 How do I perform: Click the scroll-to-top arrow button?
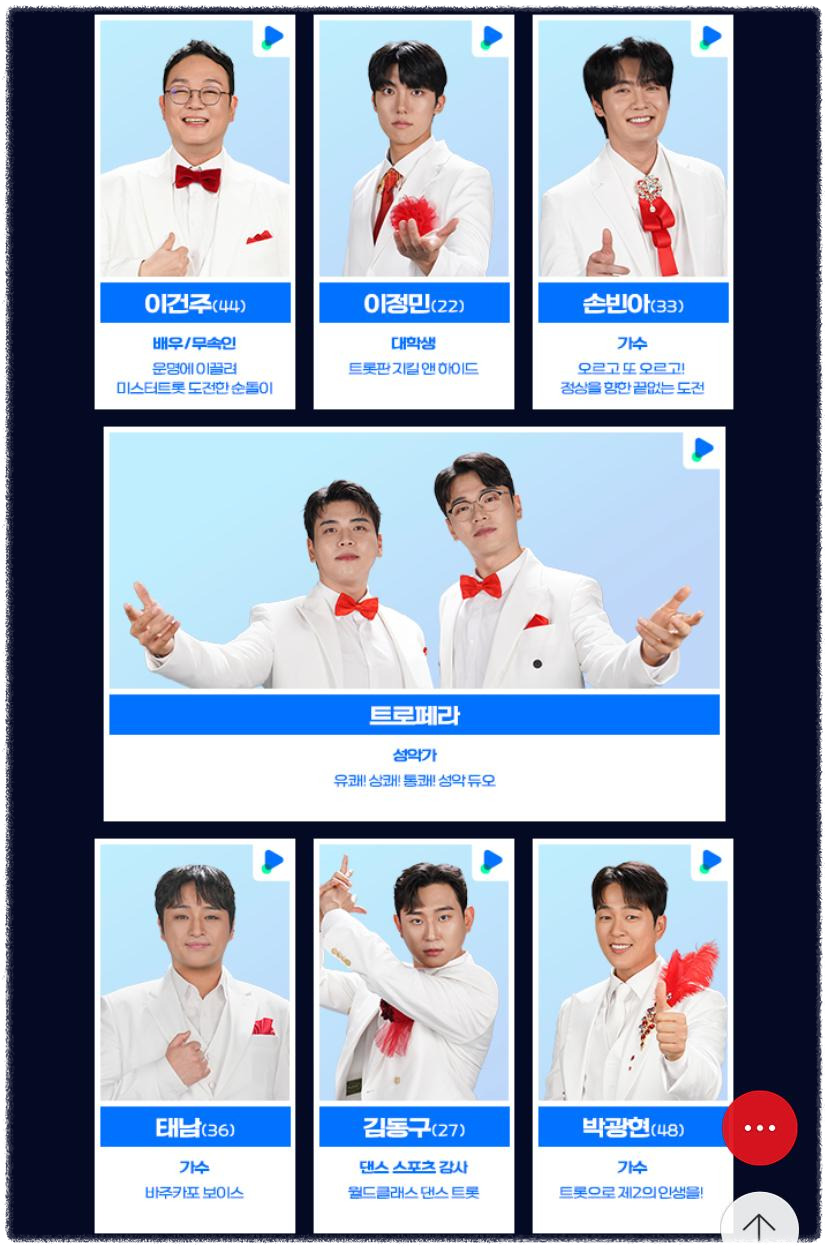point(760,1228)
